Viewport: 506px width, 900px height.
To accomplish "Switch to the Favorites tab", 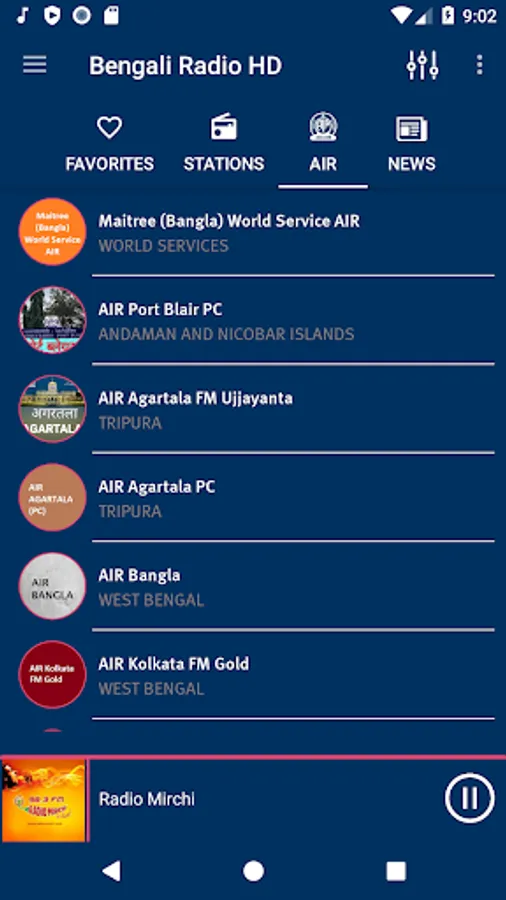I will click(110, 144).
